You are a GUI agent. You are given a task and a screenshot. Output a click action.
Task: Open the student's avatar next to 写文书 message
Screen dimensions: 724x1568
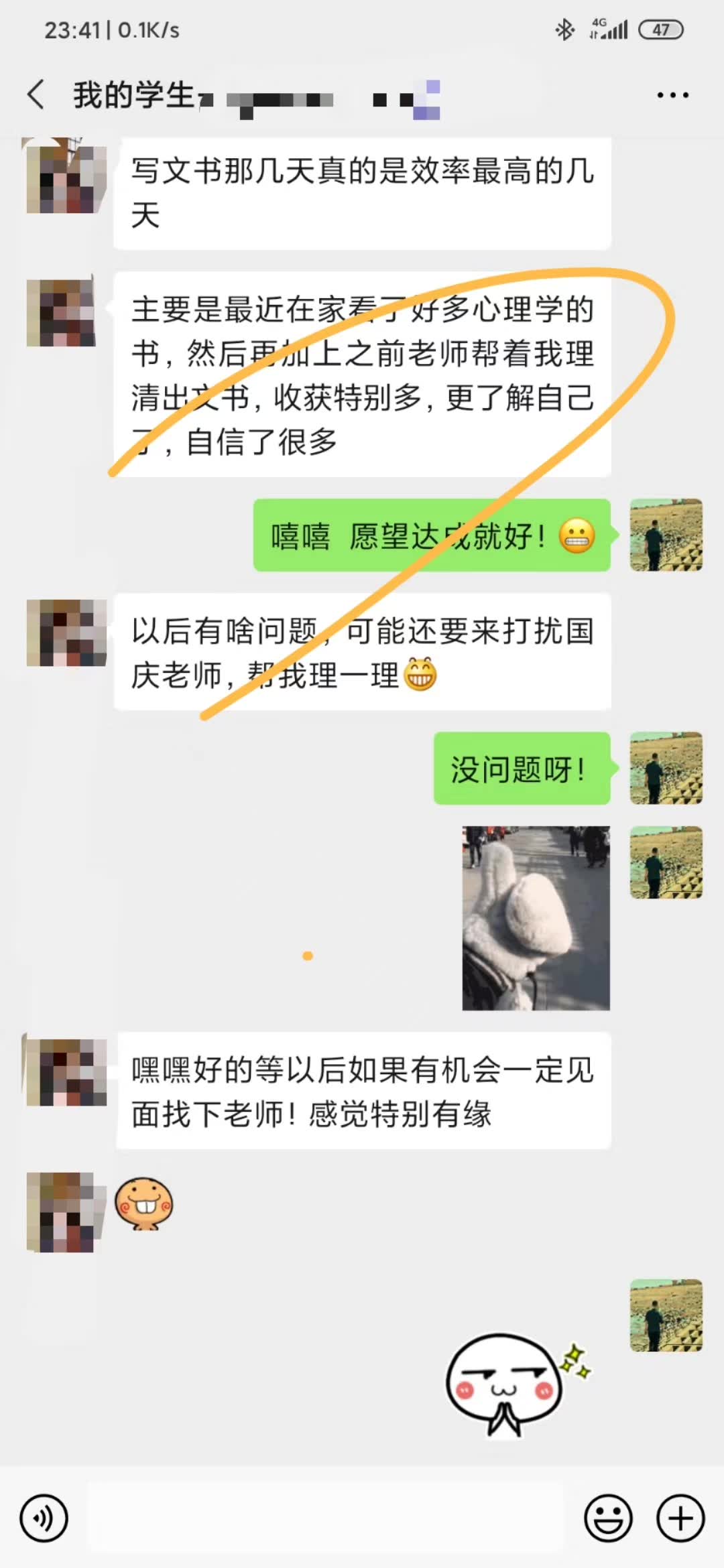[x=66, y=178]
